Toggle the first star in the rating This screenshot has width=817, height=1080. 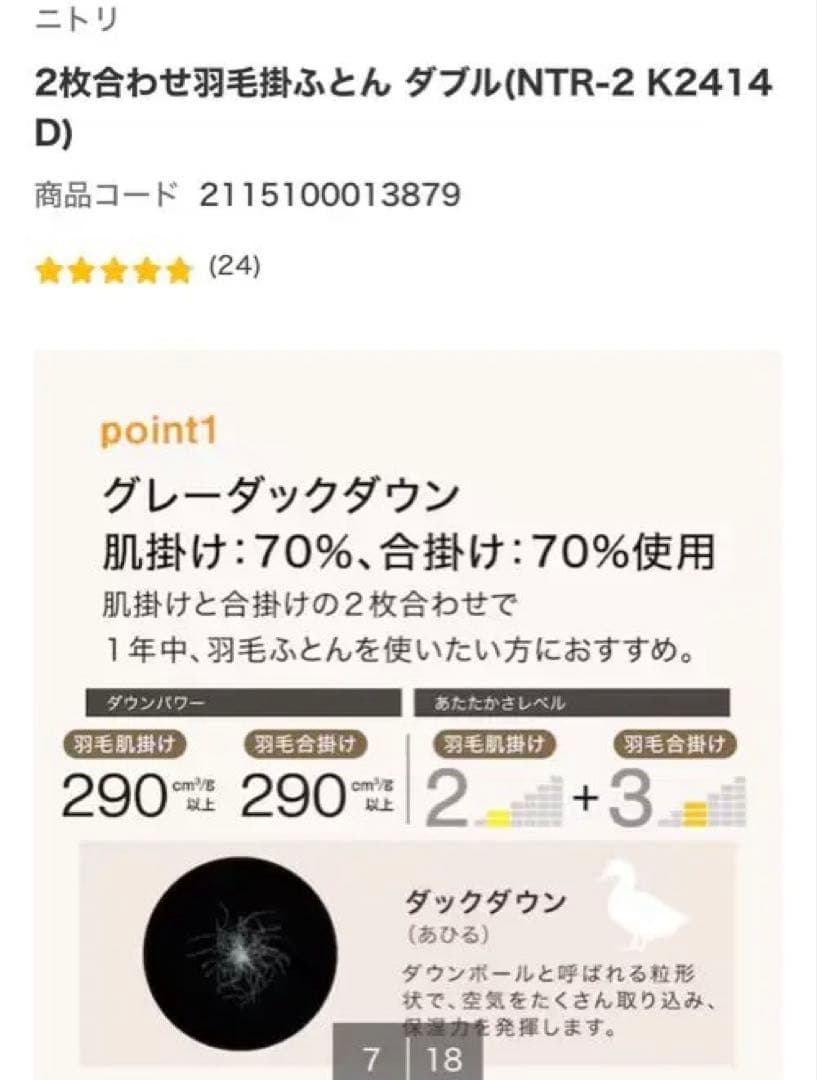50,268
